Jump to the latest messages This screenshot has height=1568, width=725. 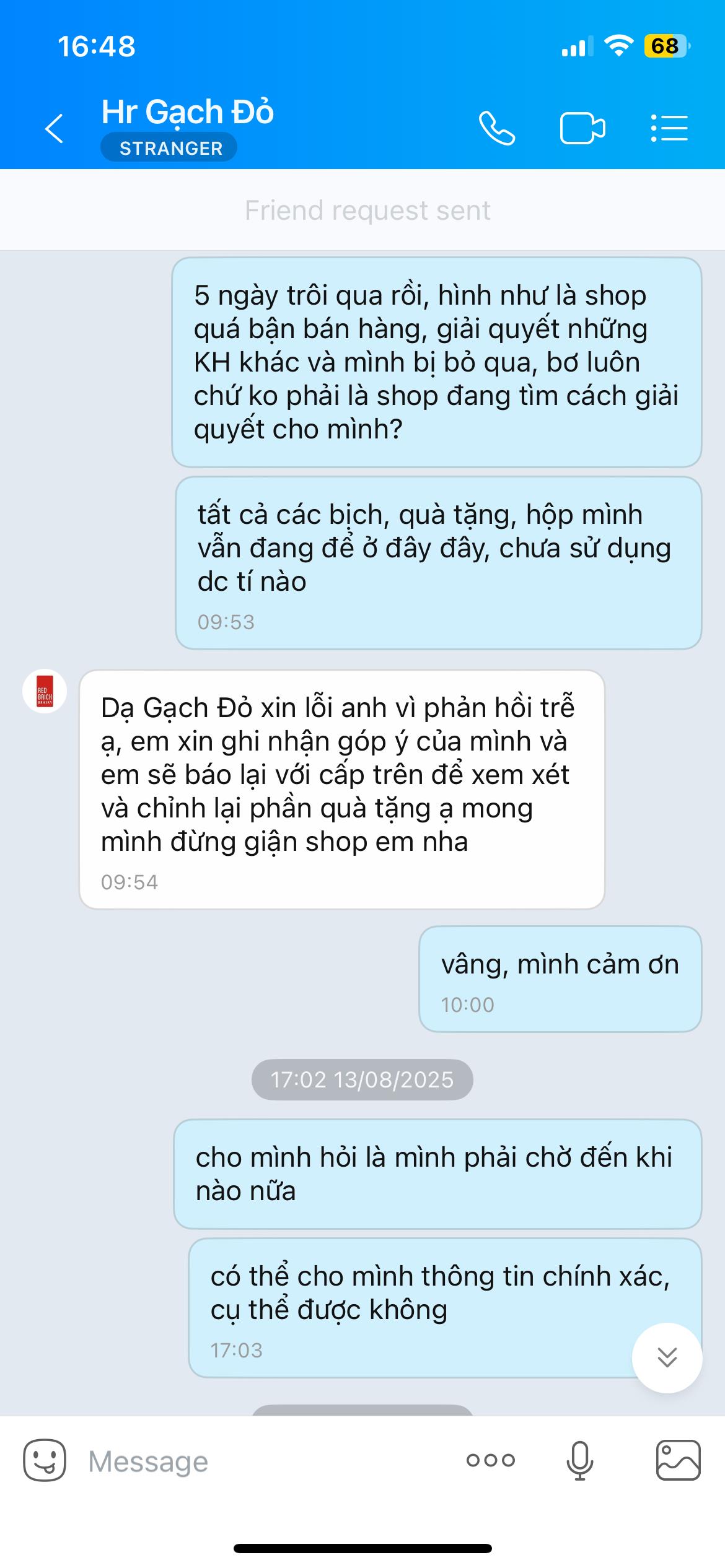pos(667,1357)
